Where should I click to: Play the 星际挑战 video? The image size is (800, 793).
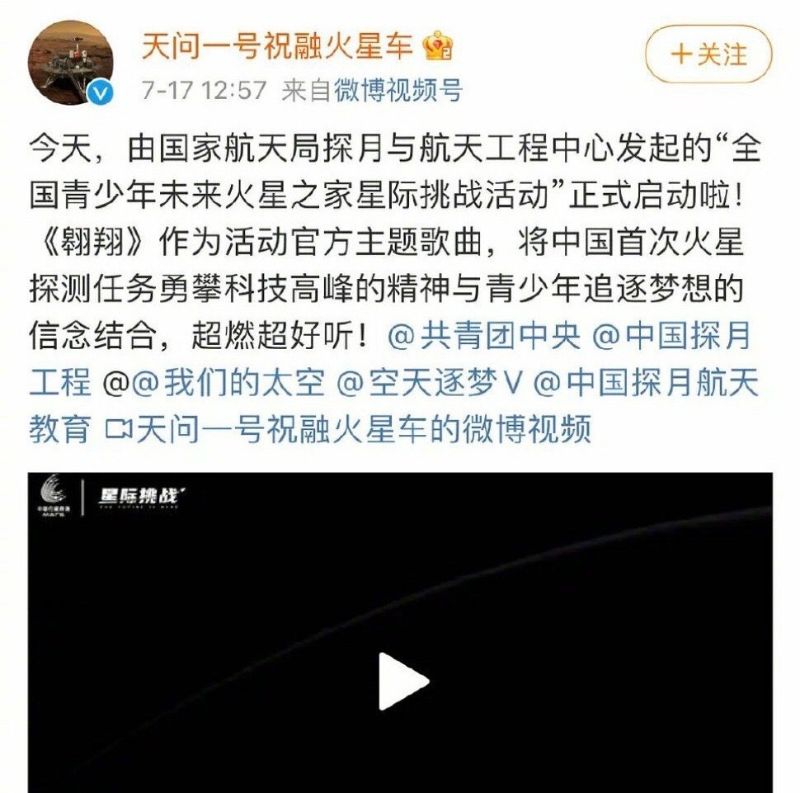click(x=401, y=681)
